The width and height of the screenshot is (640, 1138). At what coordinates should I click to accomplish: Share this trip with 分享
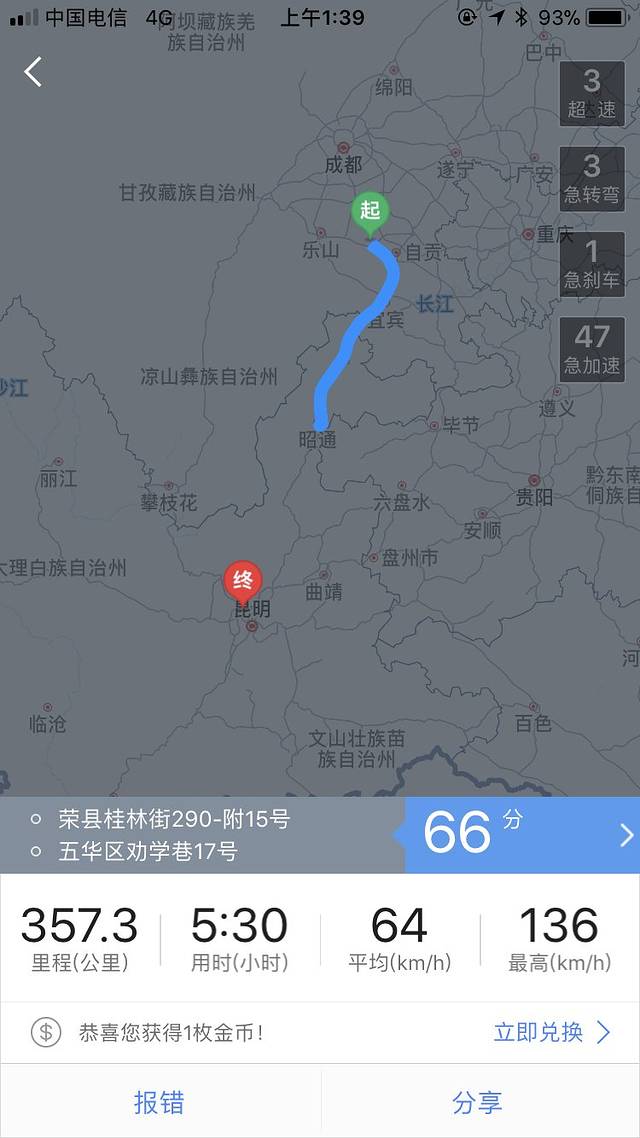tap(477, 1102)
